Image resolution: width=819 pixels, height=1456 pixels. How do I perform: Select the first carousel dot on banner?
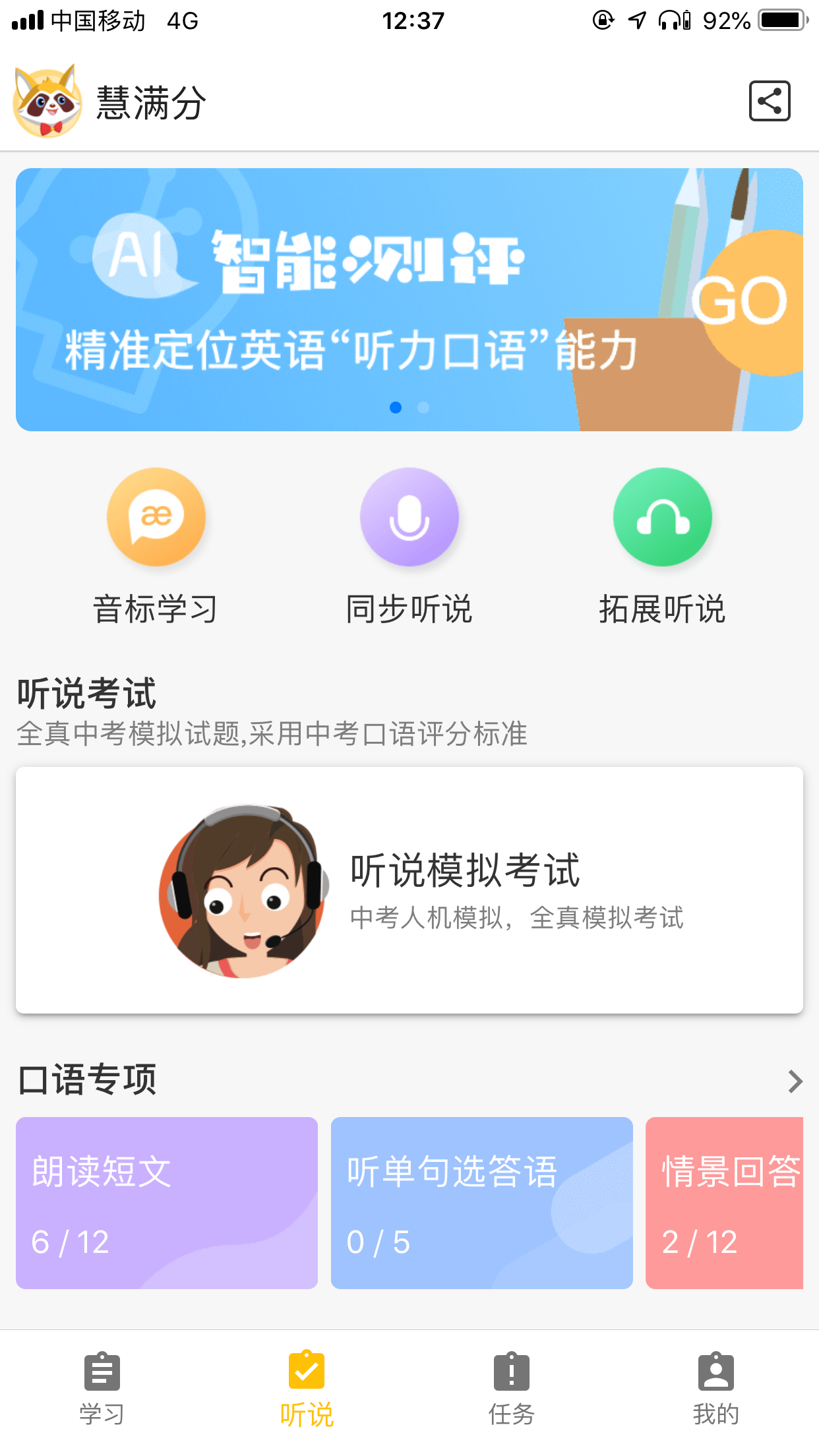(397, 408)
